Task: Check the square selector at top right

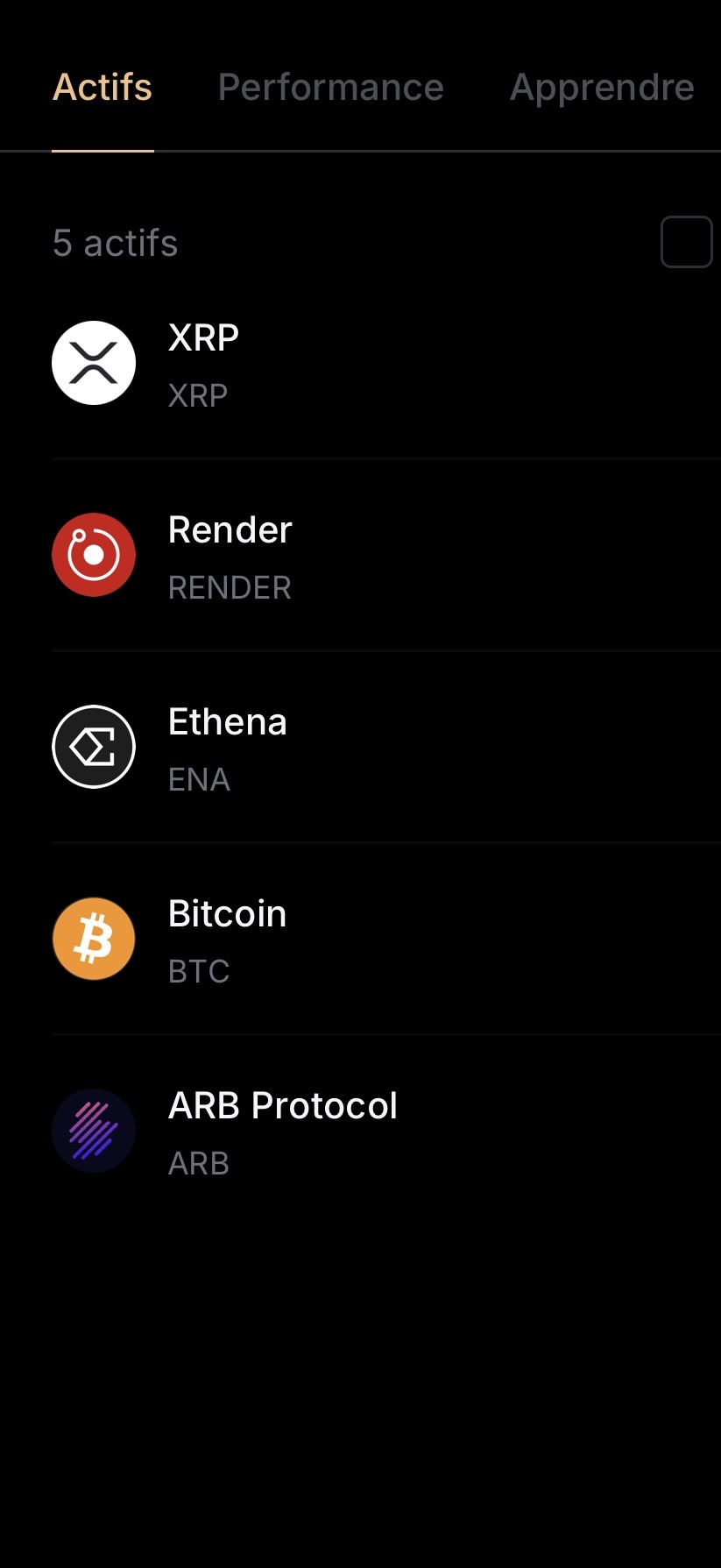Action: pos(685,242)
